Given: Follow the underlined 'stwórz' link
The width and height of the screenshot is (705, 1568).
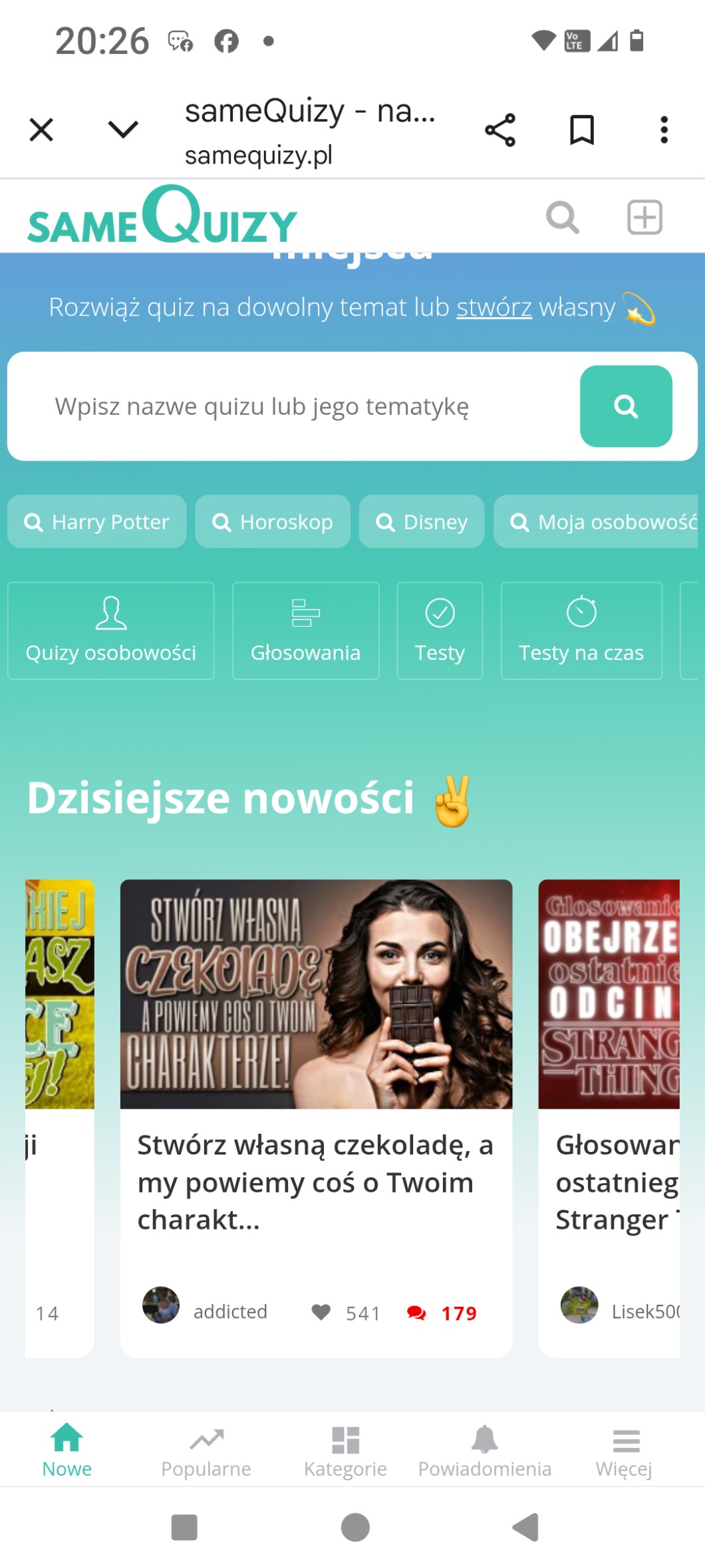Looking at the screenshot, I should 493,308.
